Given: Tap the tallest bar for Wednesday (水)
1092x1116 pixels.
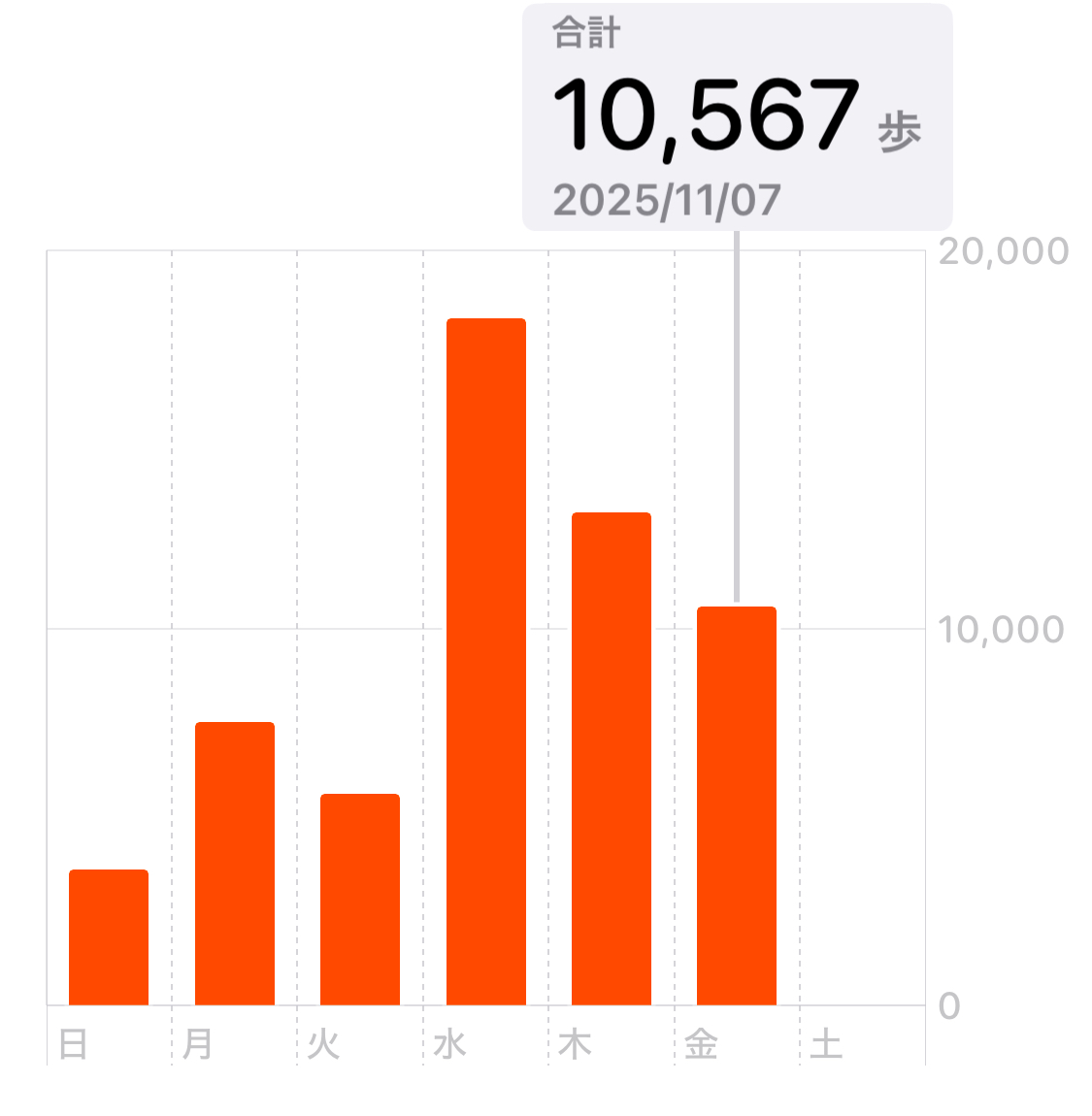Looking at the screenshot, I should (x=485, y=662).
